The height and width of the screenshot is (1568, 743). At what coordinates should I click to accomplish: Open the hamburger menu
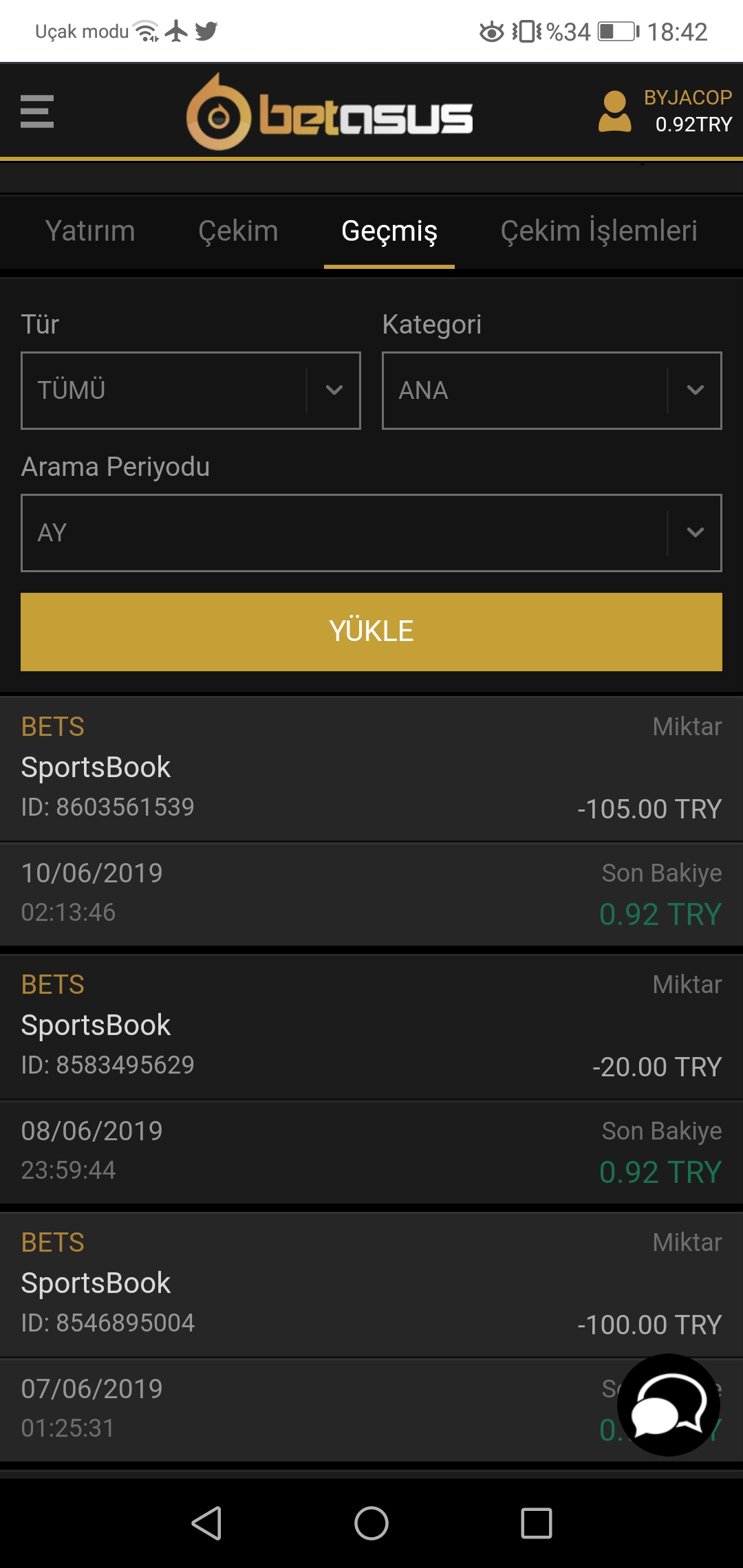click(37, 111)
